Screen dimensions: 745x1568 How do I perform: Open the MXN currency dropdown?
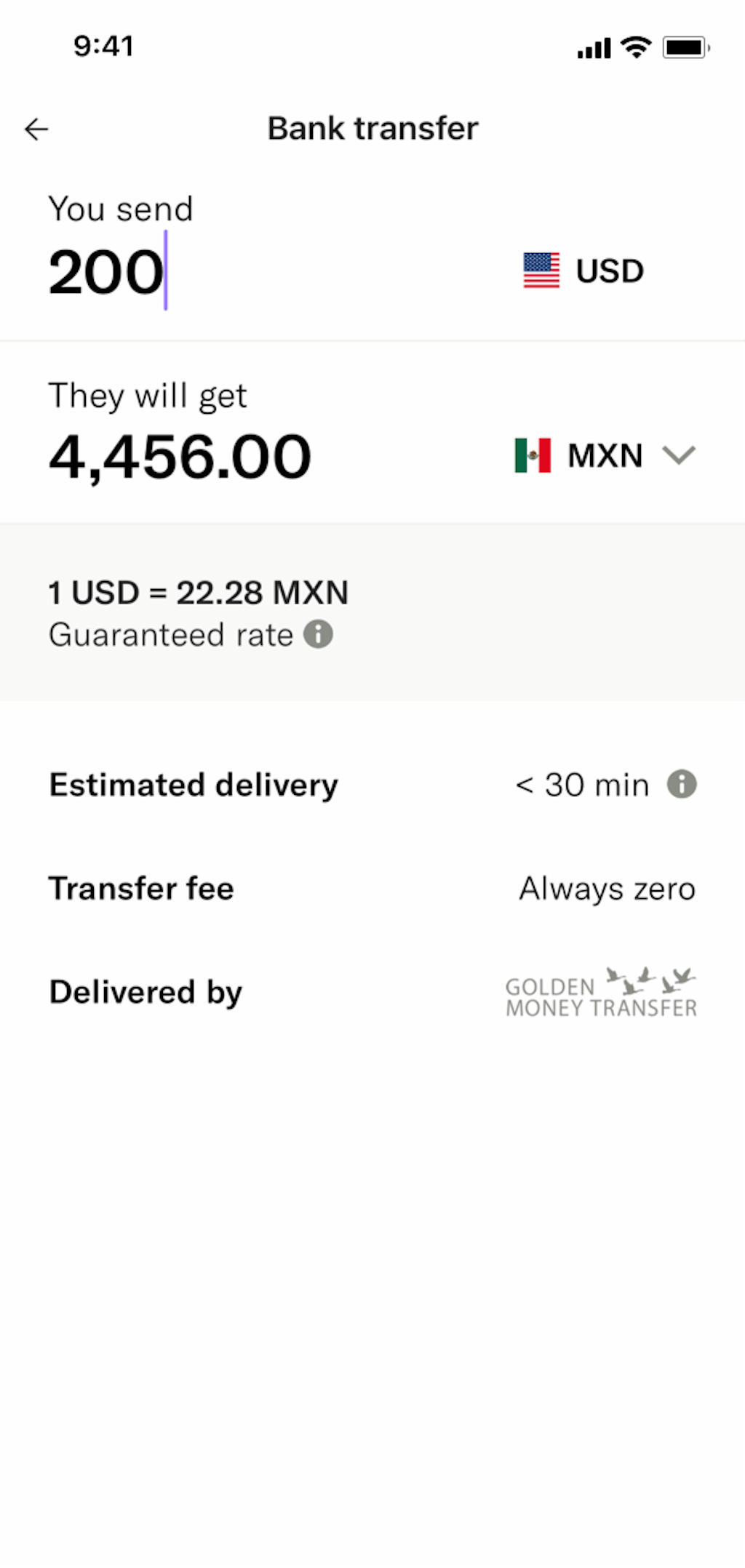(605, 456)
